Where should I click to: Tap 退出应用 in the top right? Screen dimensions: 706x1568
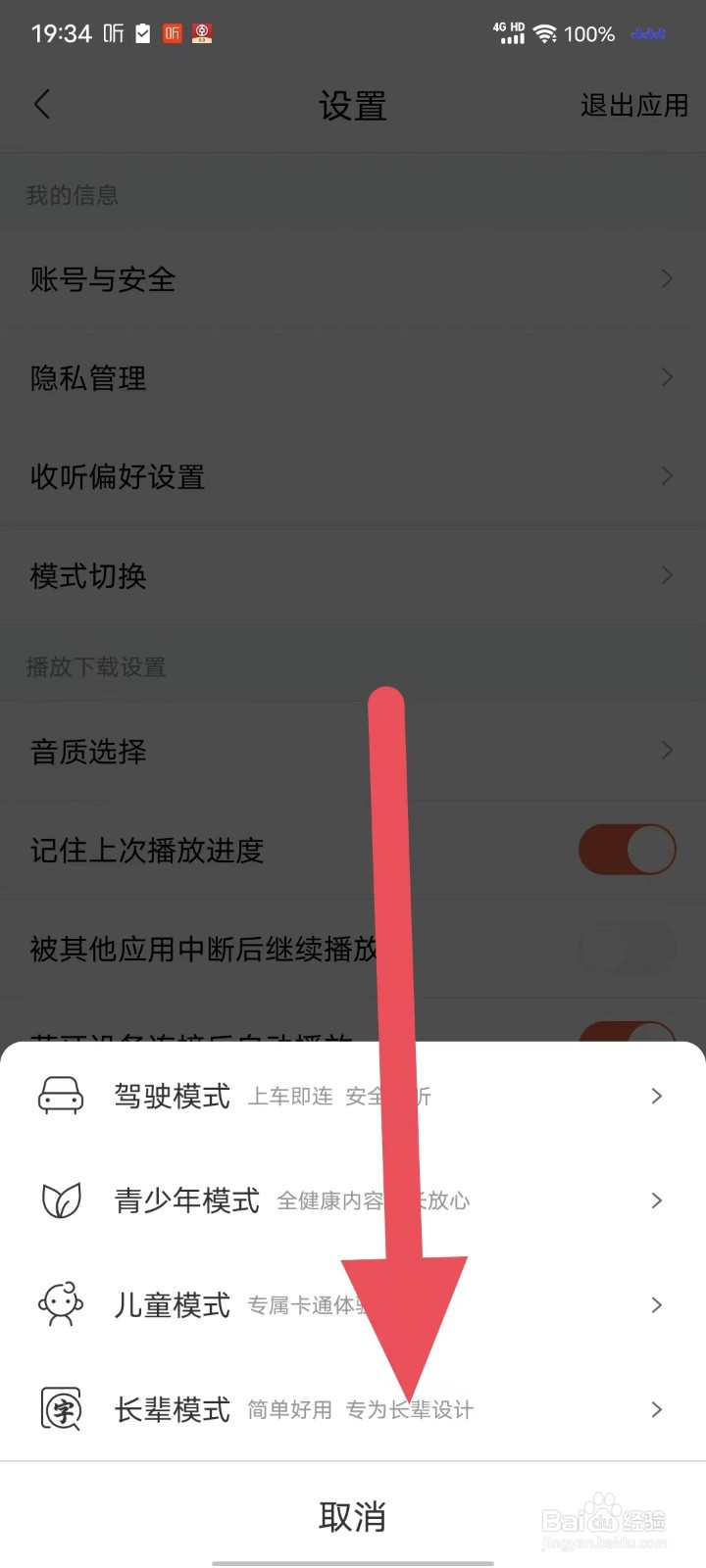coord(635,105)
